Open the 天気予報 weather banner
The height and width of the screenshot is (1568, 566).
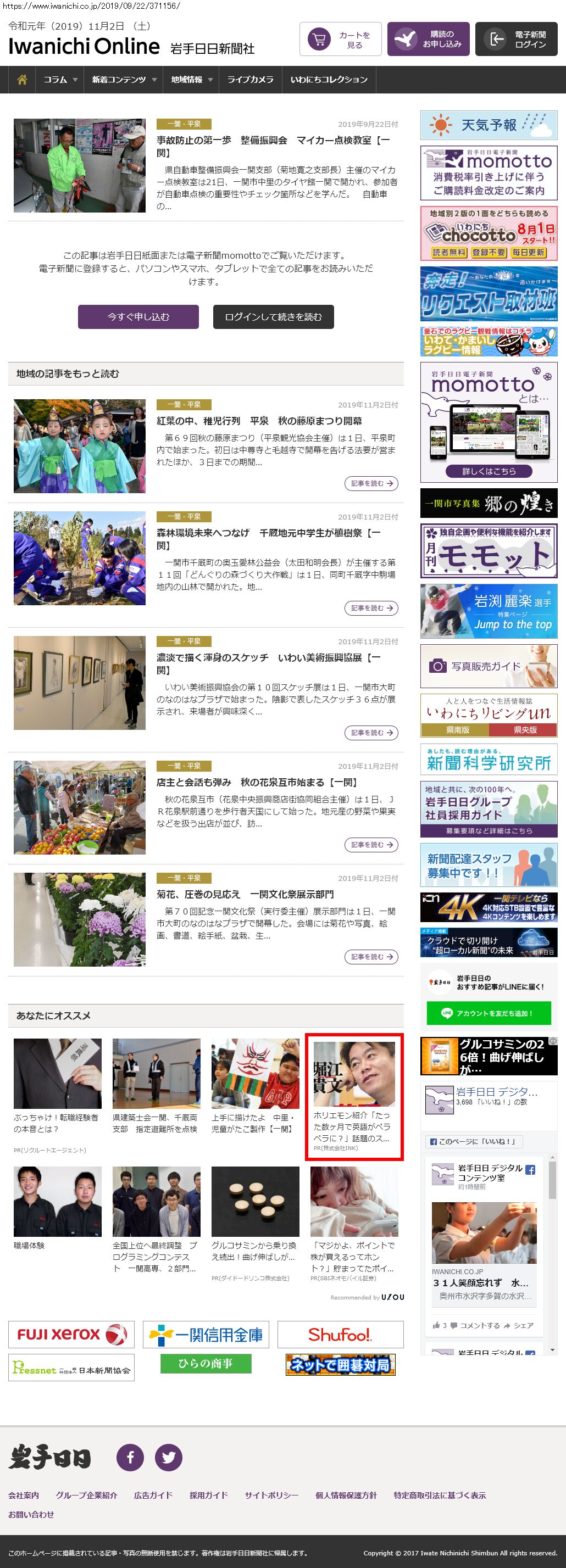(x=489, y=125)
